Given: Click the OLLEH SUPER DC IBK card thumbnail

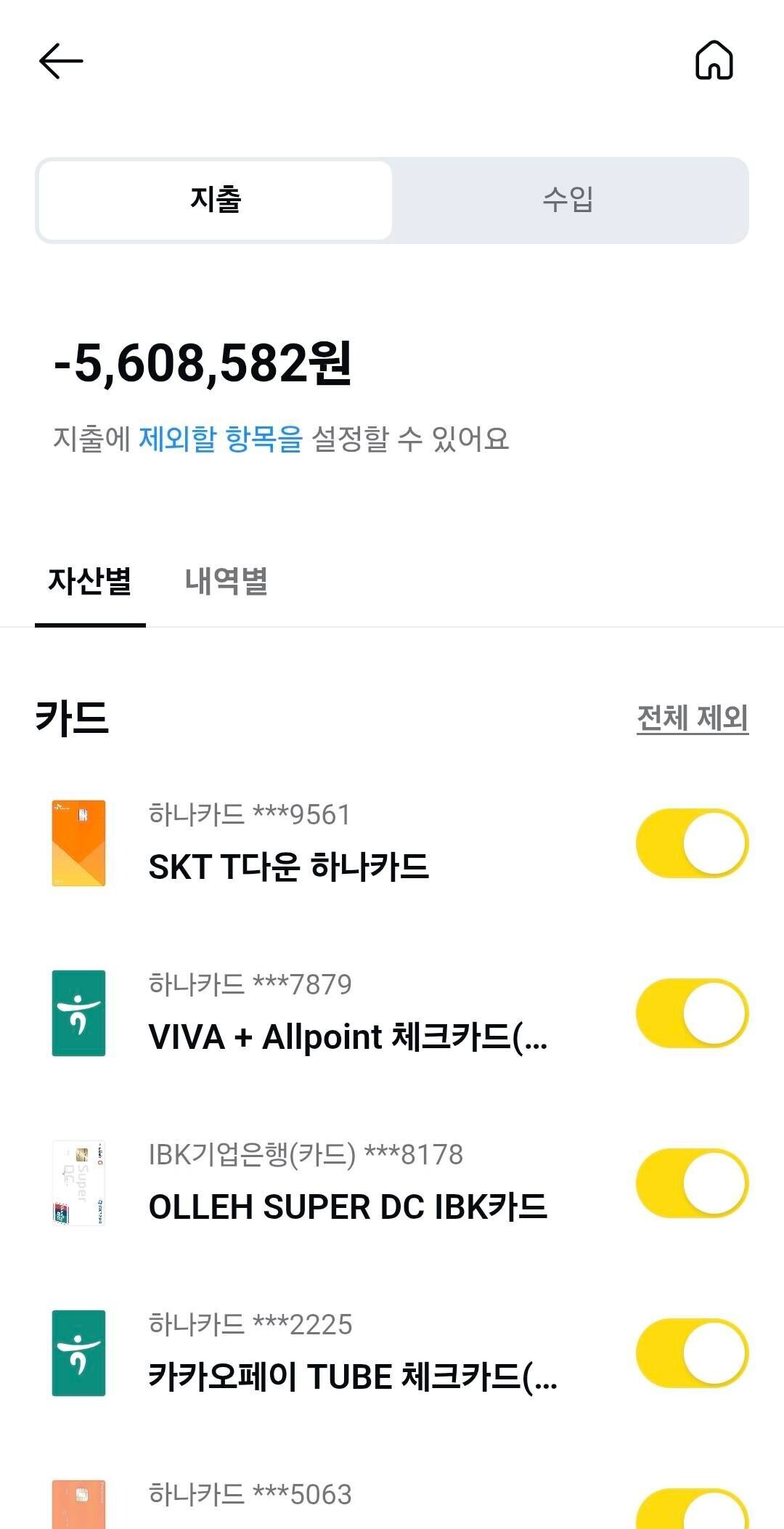Looking at the screenshot, I should 80,1183.
